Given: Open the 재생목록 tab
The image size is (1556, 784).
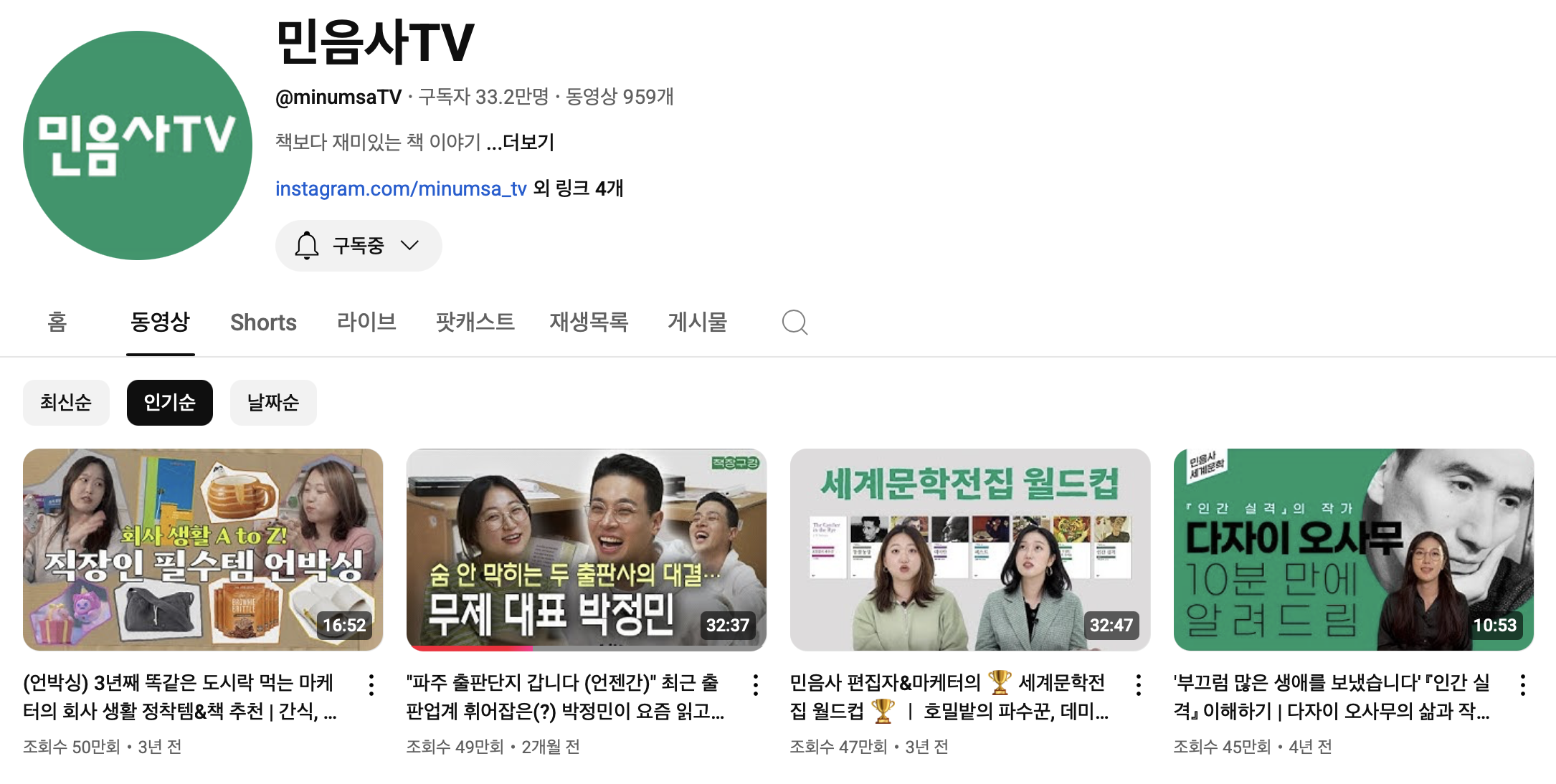Looking at the screenshot, I should tap(589, 322).
